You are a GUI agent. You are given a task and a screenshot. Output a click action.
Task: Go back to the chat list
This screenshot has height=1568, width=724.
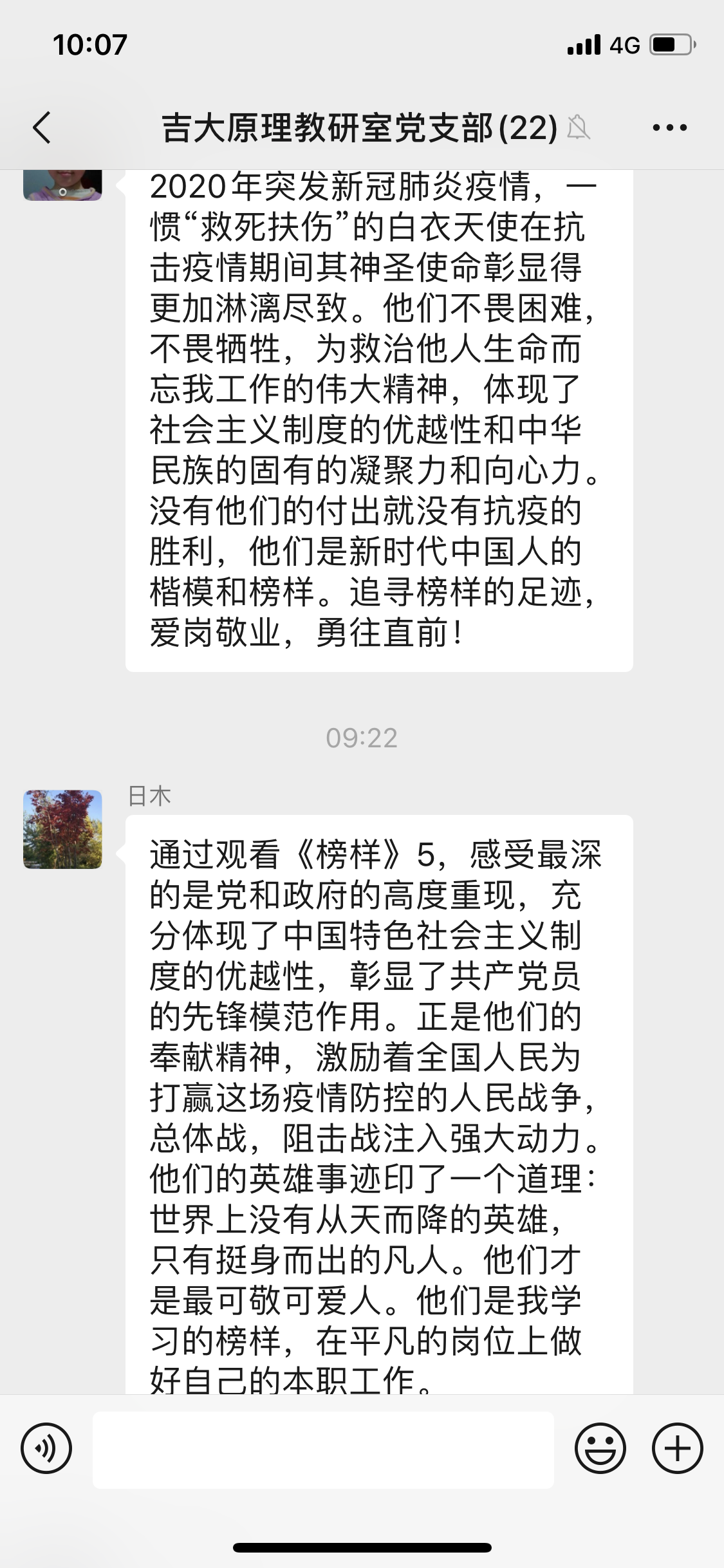click(x=42, y=127)
